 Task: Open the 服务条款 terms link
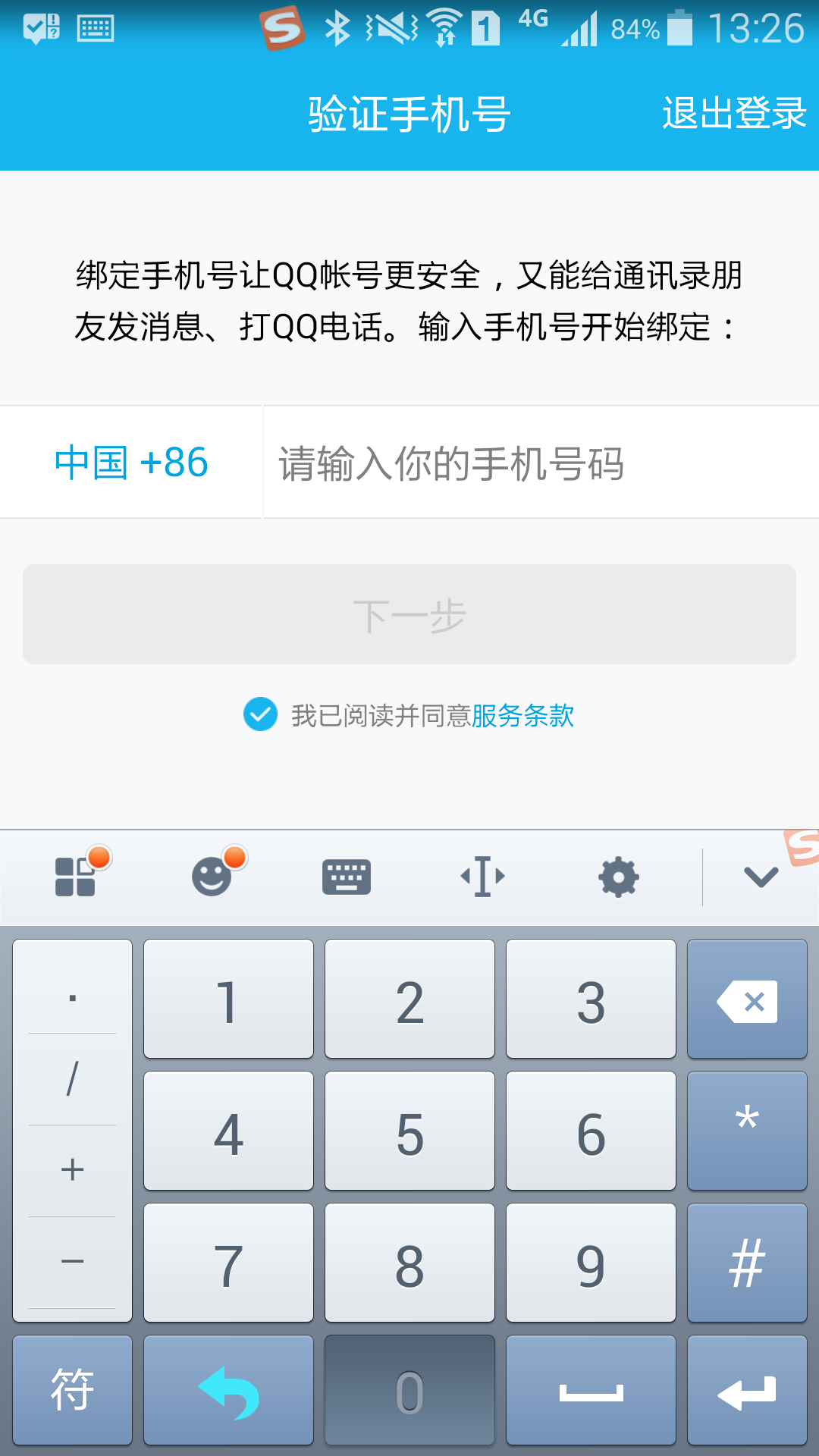point(523,716)
